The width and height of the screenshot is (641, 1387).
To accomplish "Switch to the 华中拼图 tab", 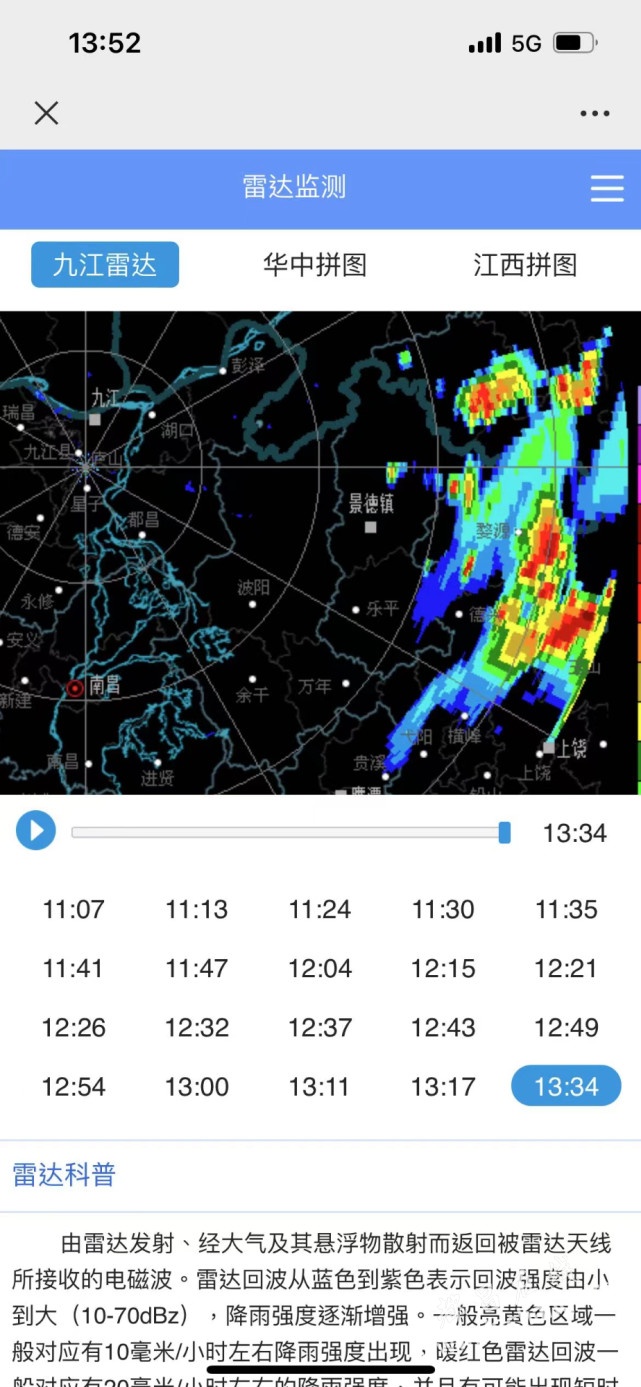I will click(x=315, y=265).
